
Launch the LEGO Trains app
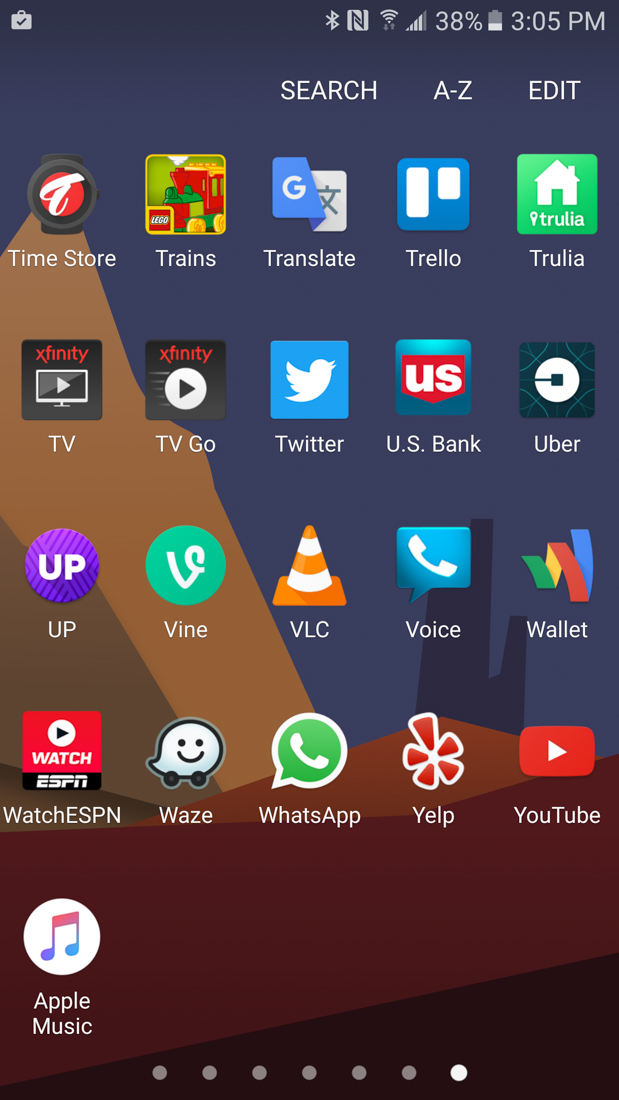[186, 195]
